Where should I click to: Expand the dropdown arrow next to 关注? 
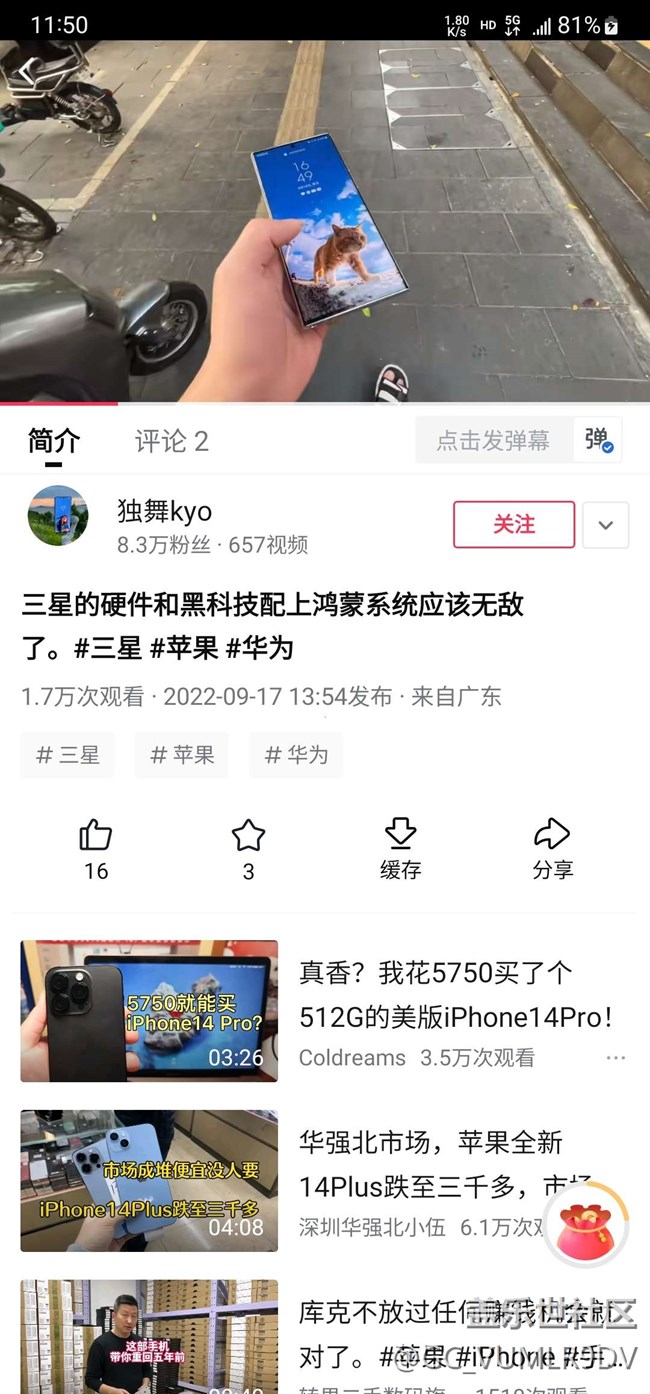(x=605, y=525)
